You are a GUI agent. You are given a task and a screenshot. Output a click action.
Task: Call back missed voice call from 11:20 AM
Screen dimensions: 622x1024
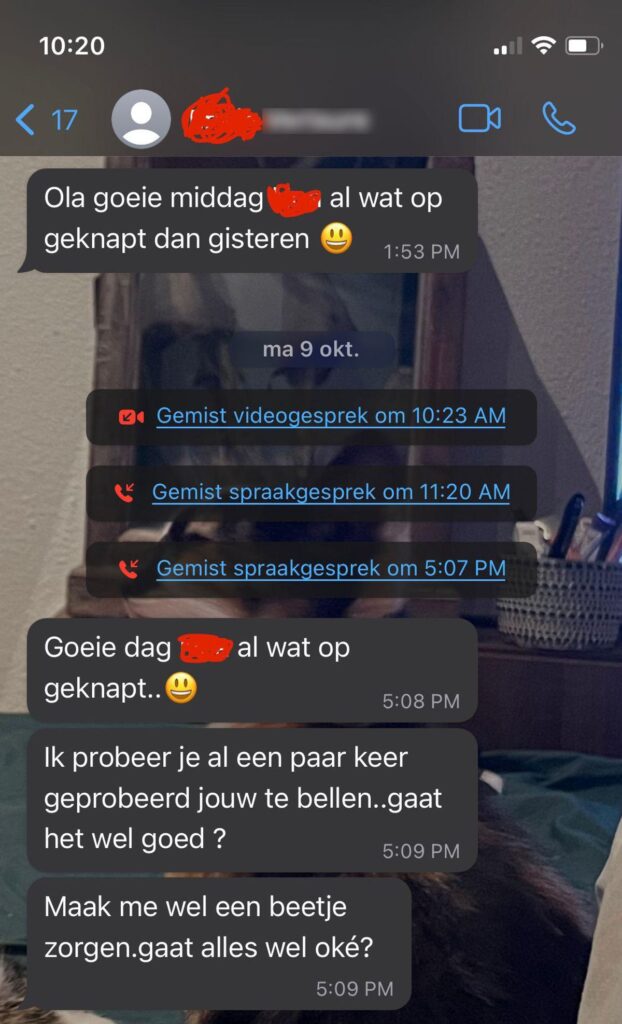[330, 492]
